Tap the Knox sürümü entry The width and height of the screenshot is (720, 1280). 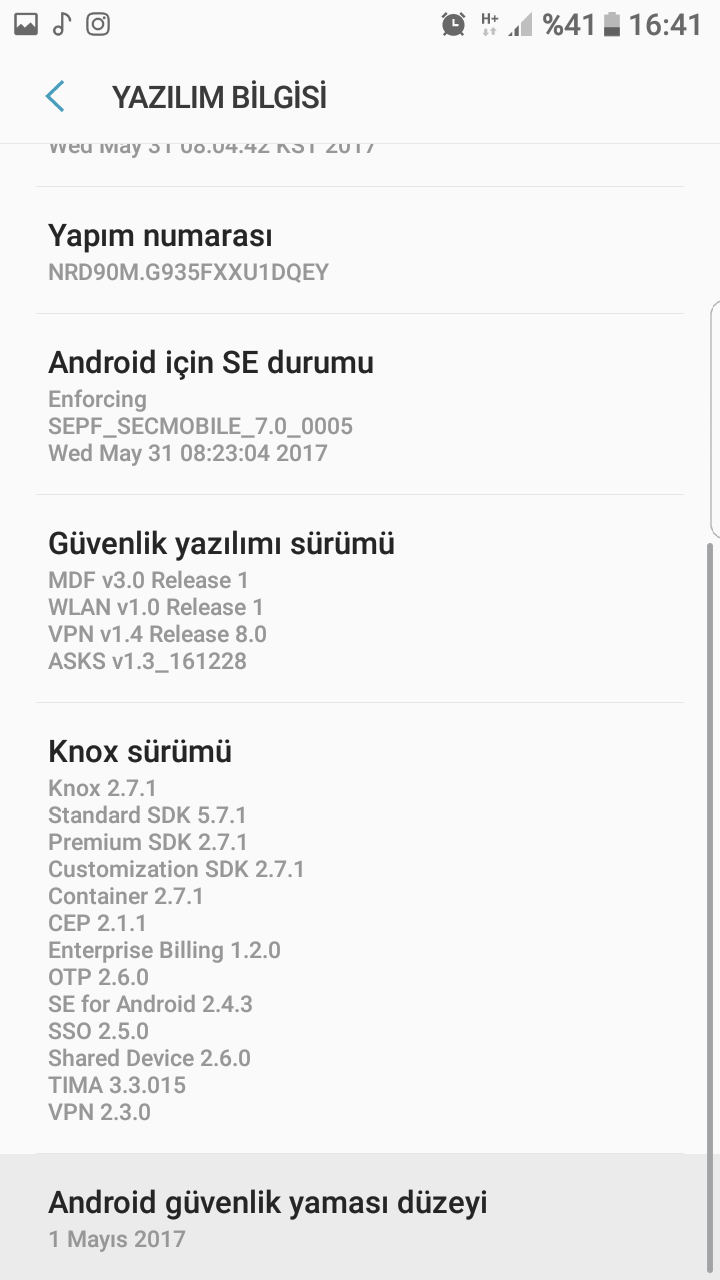click(x=360, y=930)
